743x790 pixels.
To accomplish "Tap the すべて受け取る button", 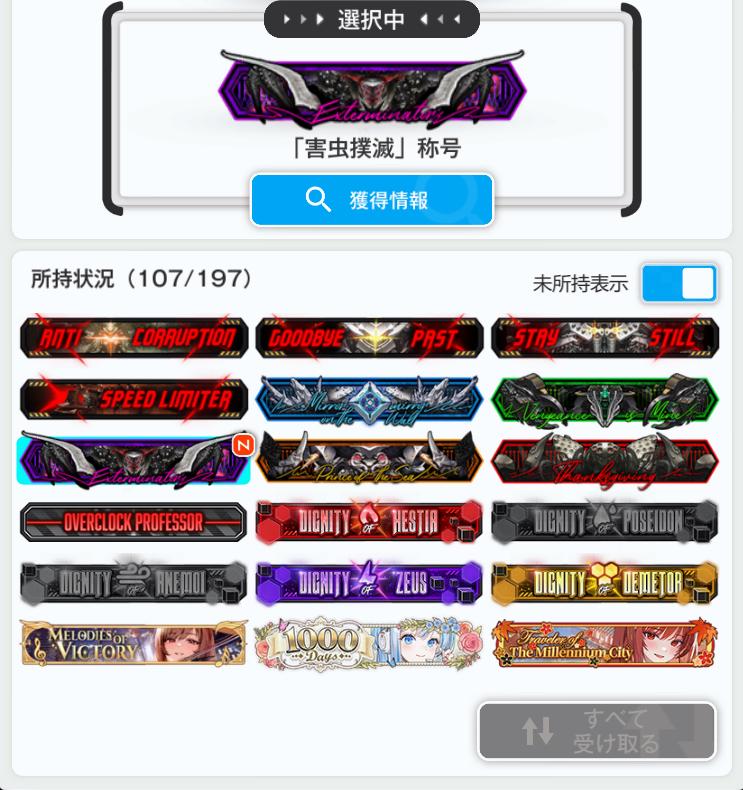I will 597,731.
